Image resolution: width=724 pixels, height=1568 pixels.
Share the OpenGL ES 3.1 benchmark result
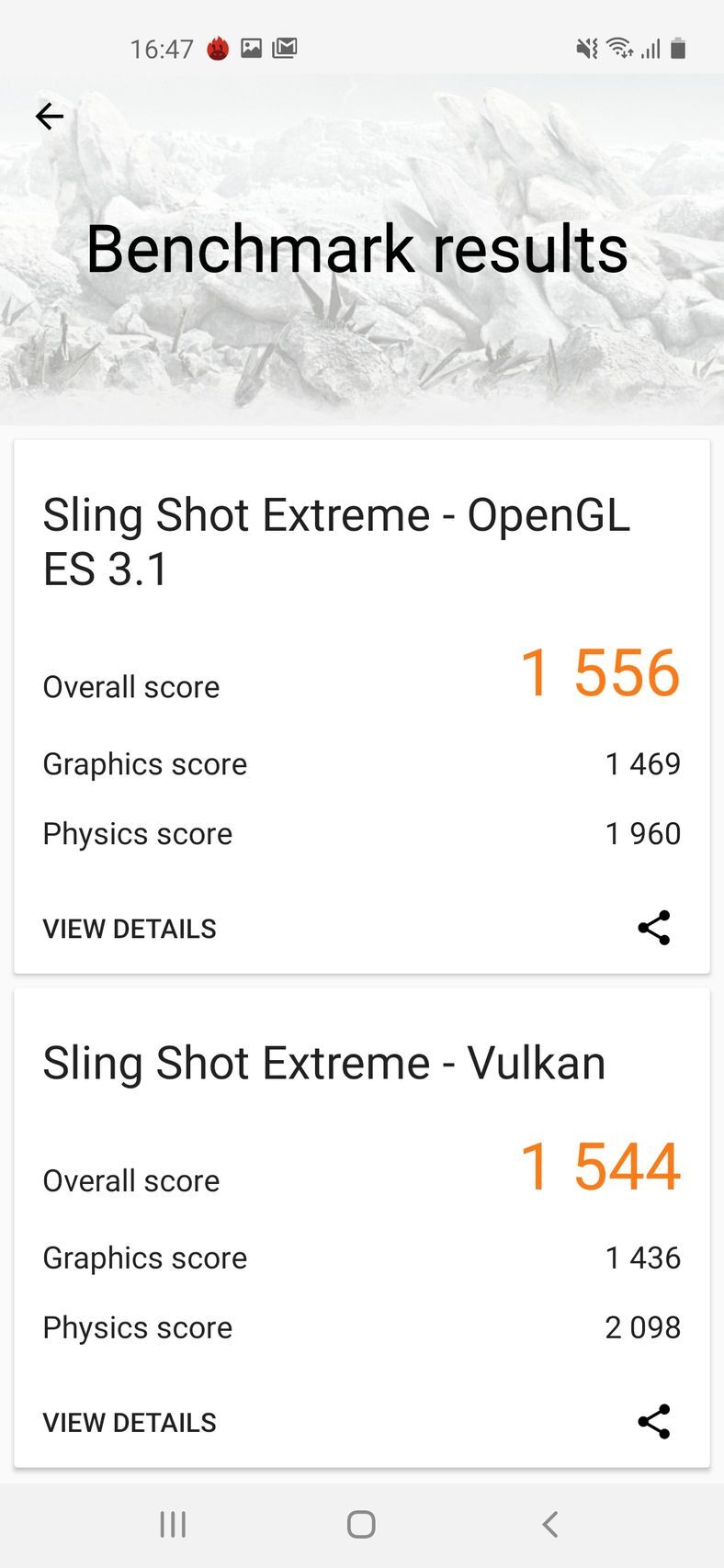(654, 928)
